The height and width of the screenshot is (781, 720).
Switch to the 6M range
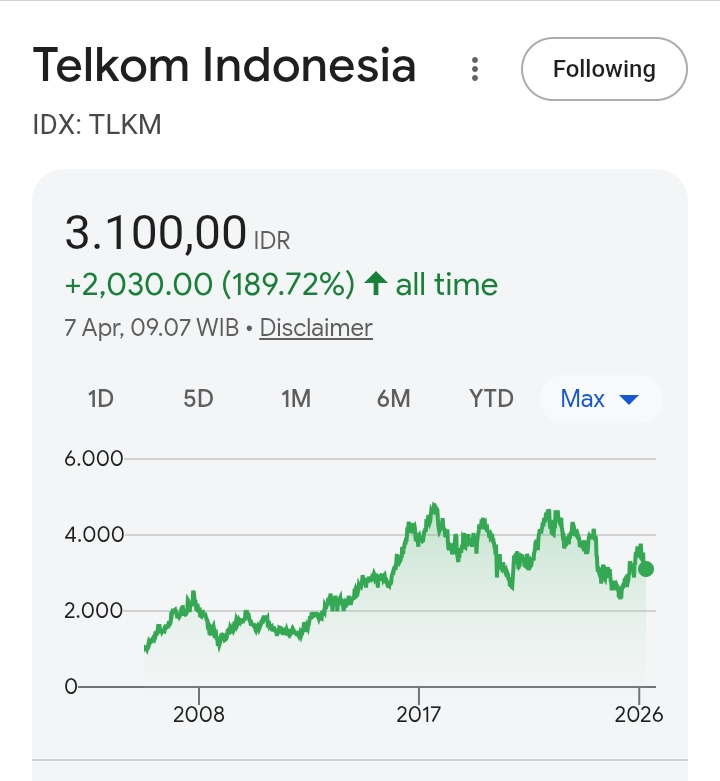point(394,399)
